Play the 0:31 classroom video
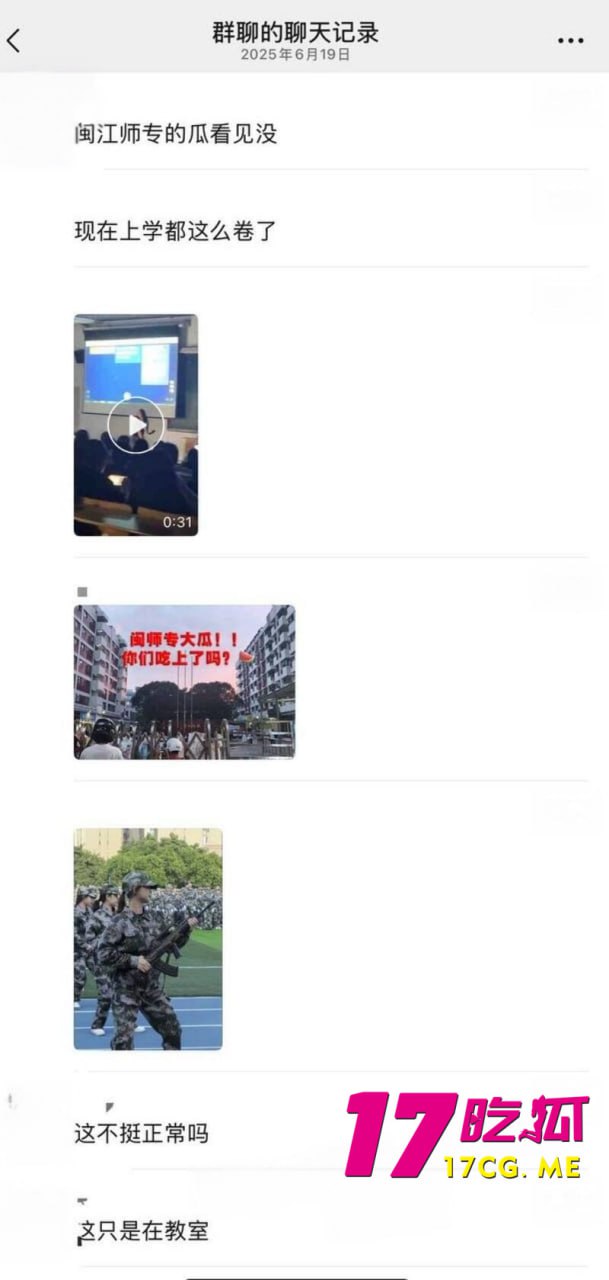 point(136,425)
